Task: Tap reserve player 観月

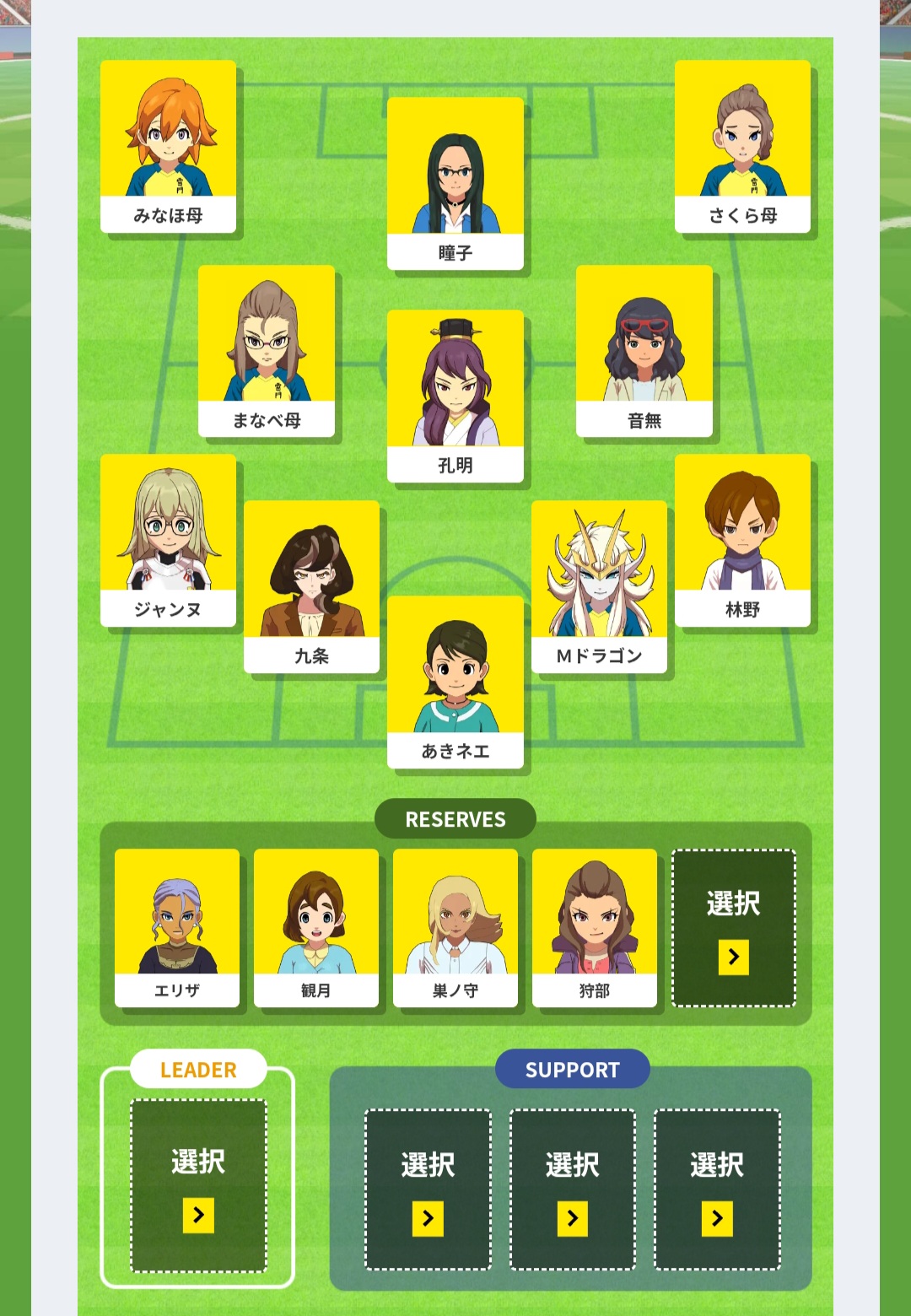Action: [x=316, y=928]
